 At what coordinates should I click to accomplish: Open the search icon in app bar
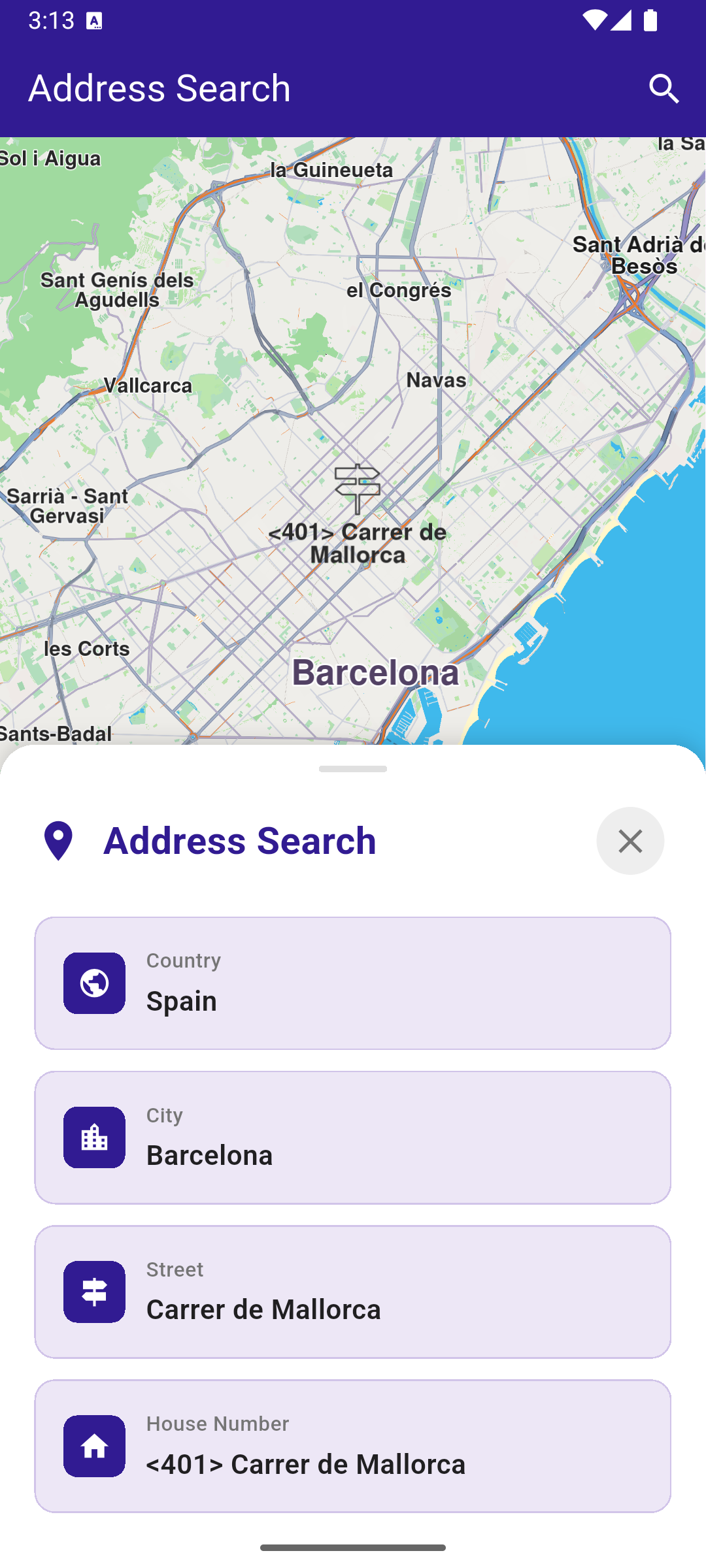pos(664,88)
